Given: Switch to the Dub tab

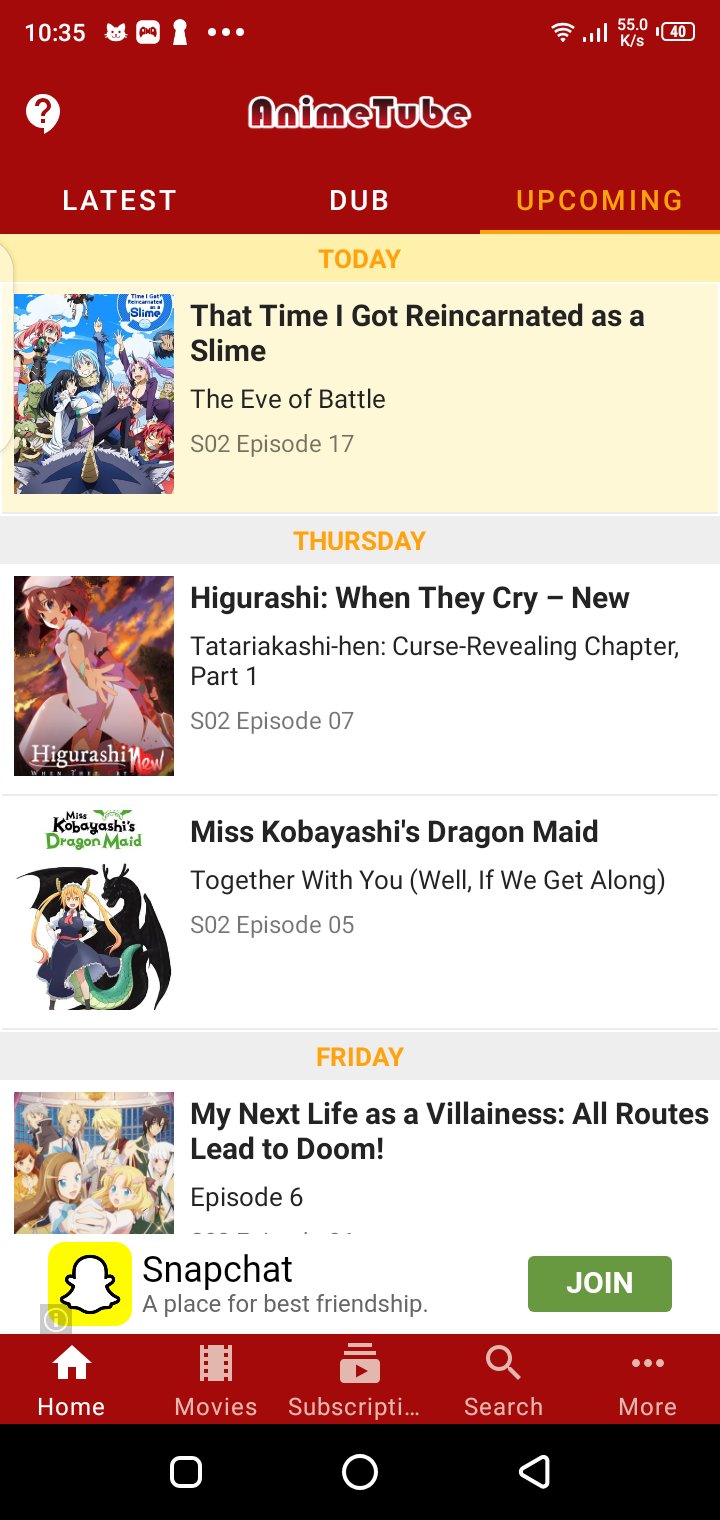Looking at the screenshot, I should coord(359,200).
